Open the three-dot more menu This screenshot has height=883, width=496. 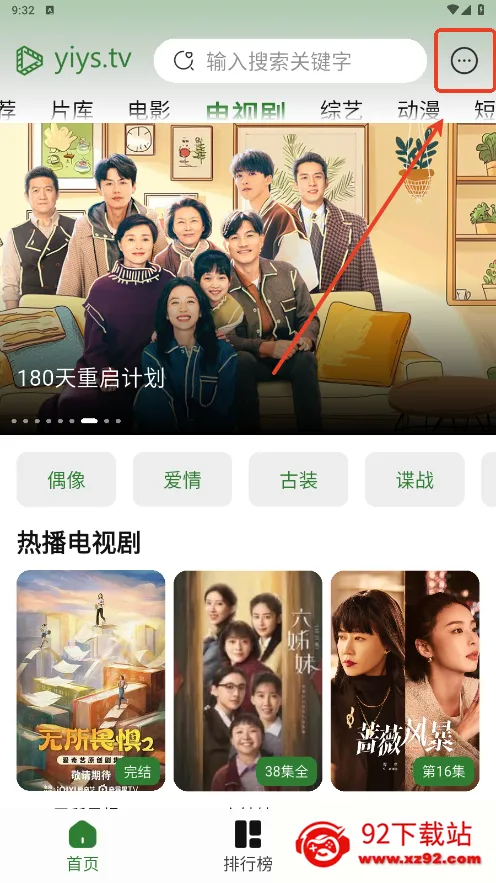(x=464, y=61)
